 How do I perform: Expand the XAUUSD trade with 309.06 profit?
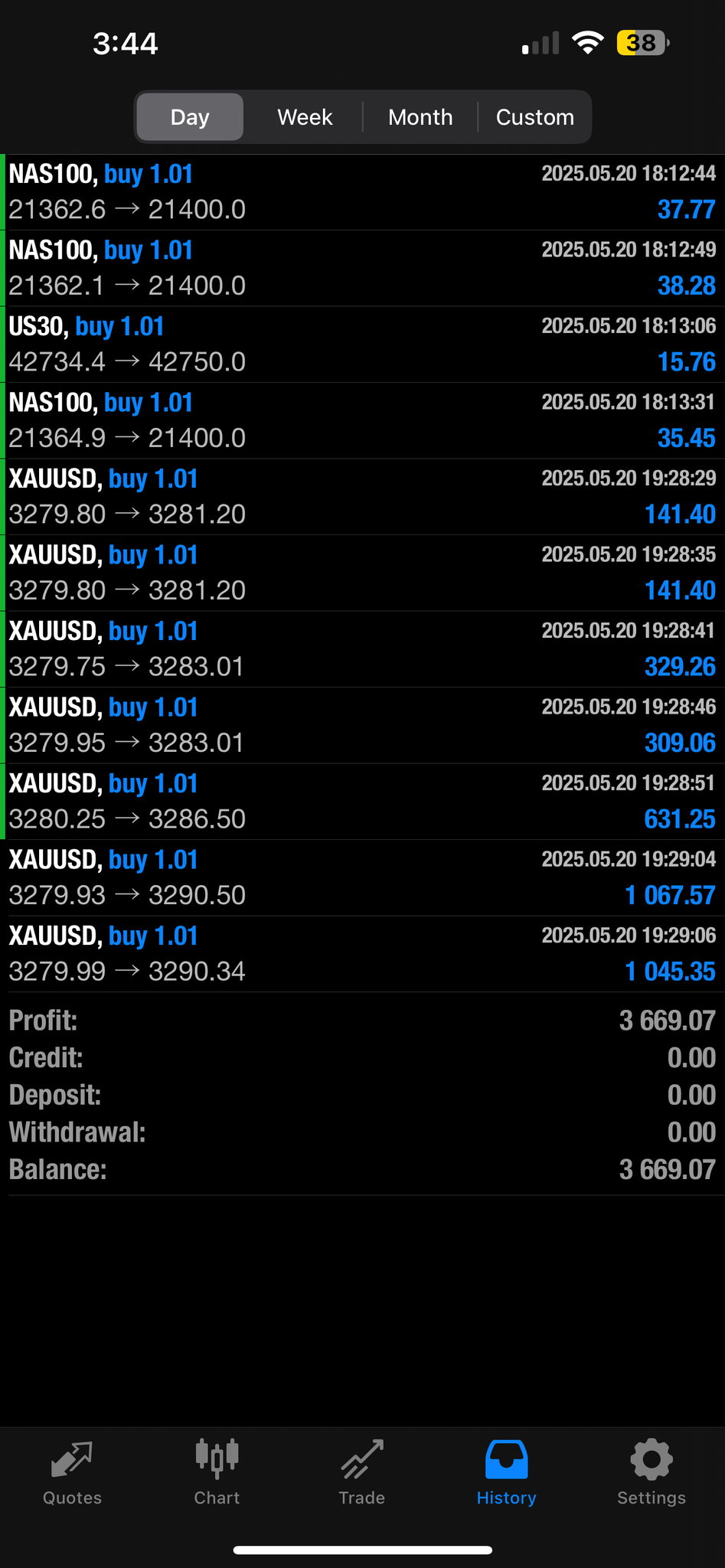click(x=362, y=725)
